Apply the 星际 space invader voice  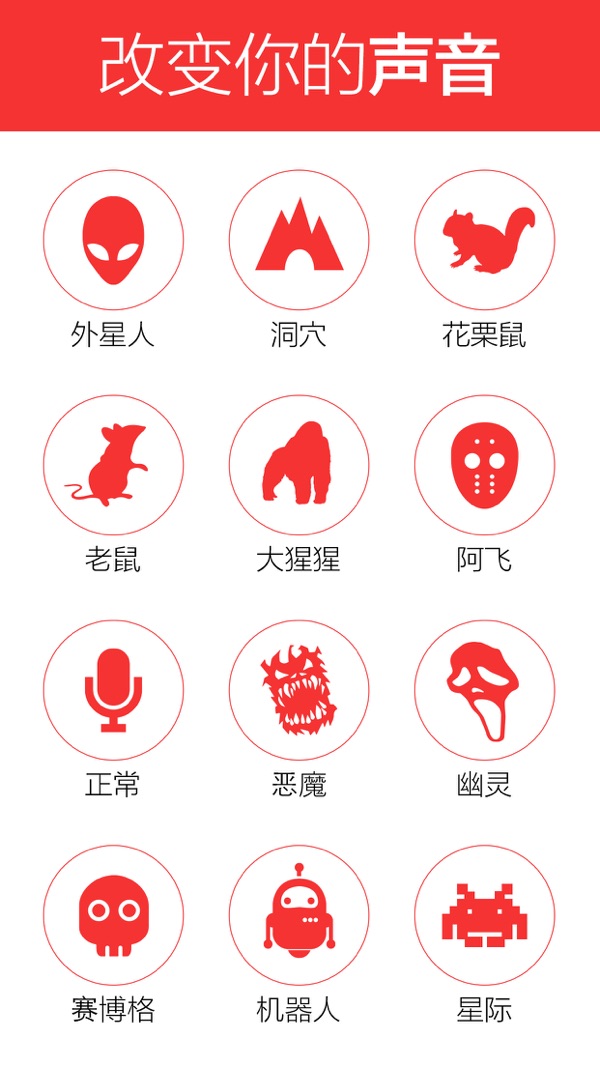pyautogui.click(x=484, y=915)
